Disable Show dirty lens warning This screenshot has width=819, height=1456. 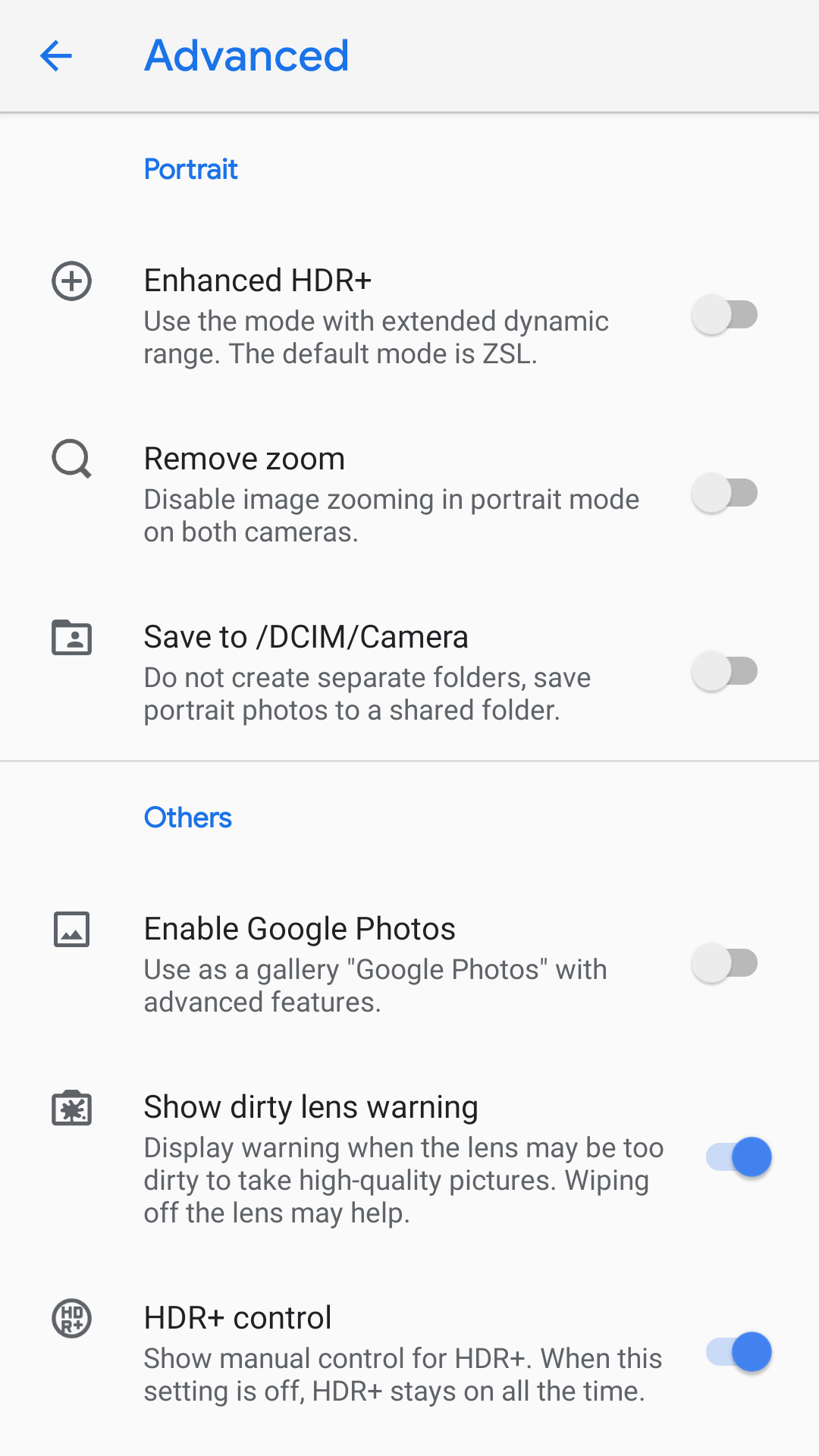point(739,1157)
